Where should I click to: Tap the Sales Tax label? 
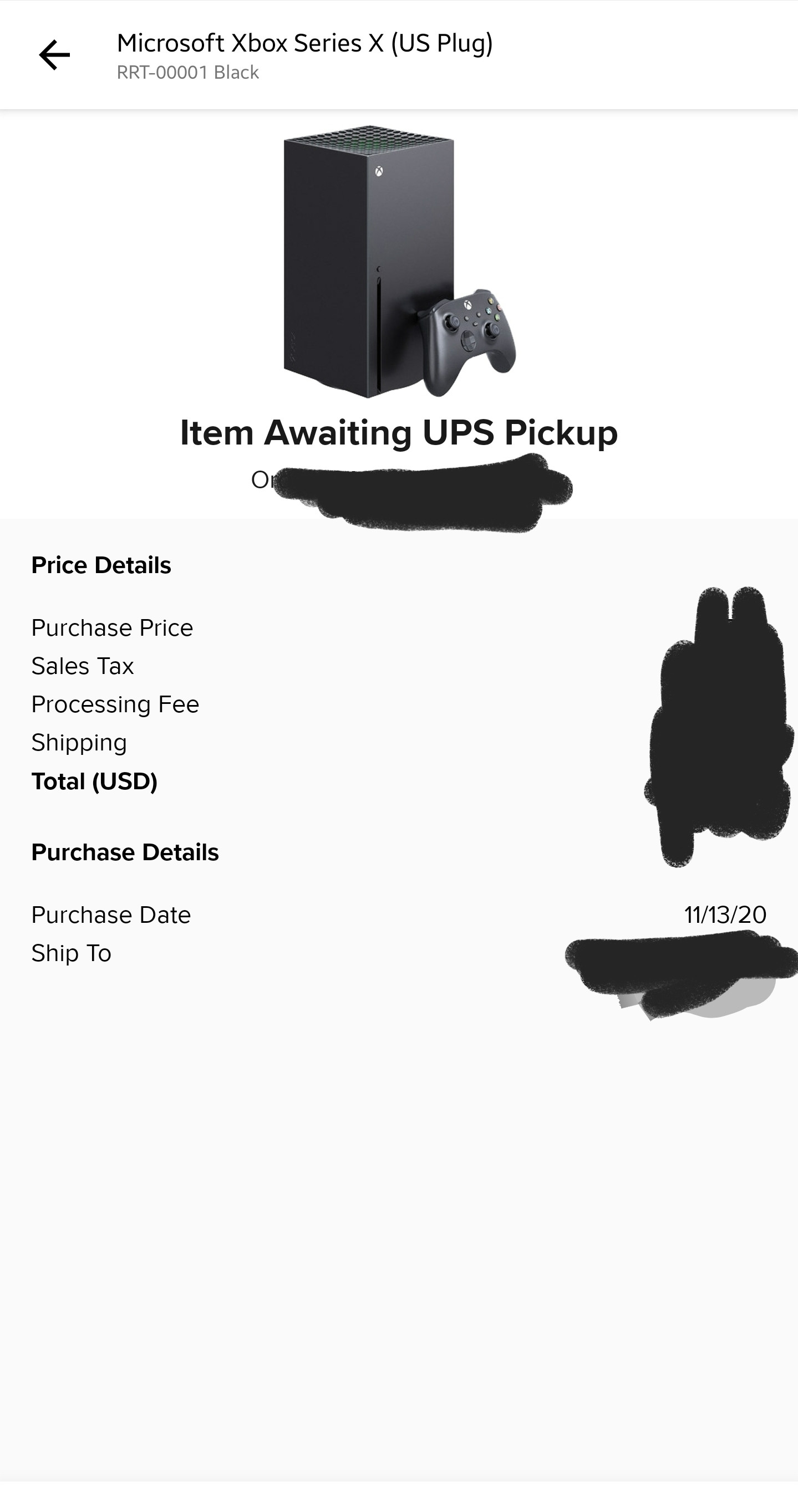pyautogui.click(x=82, y=665)
